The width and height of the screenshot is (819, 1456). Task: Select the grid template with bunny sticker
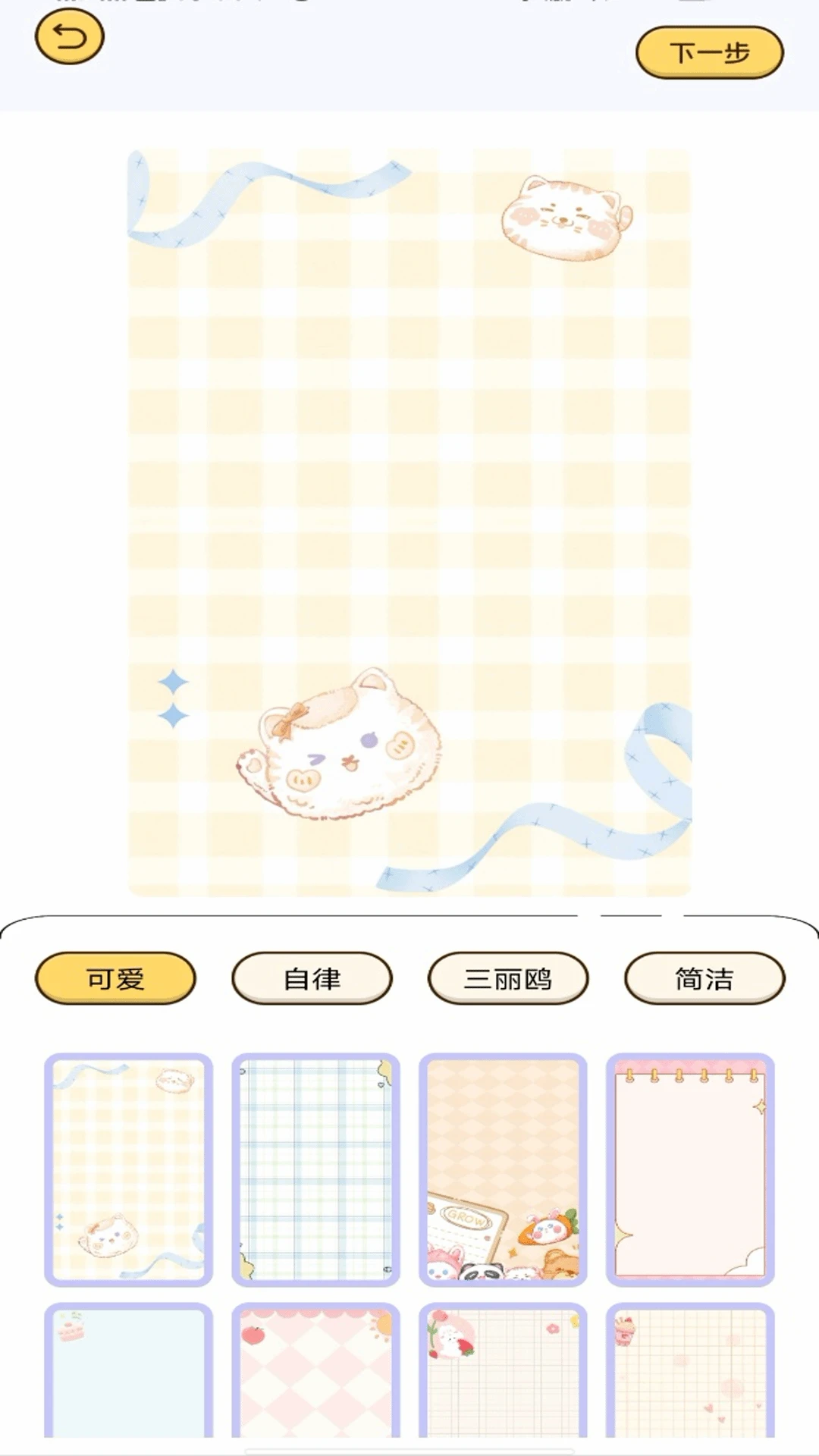[x=503, y=1371]
